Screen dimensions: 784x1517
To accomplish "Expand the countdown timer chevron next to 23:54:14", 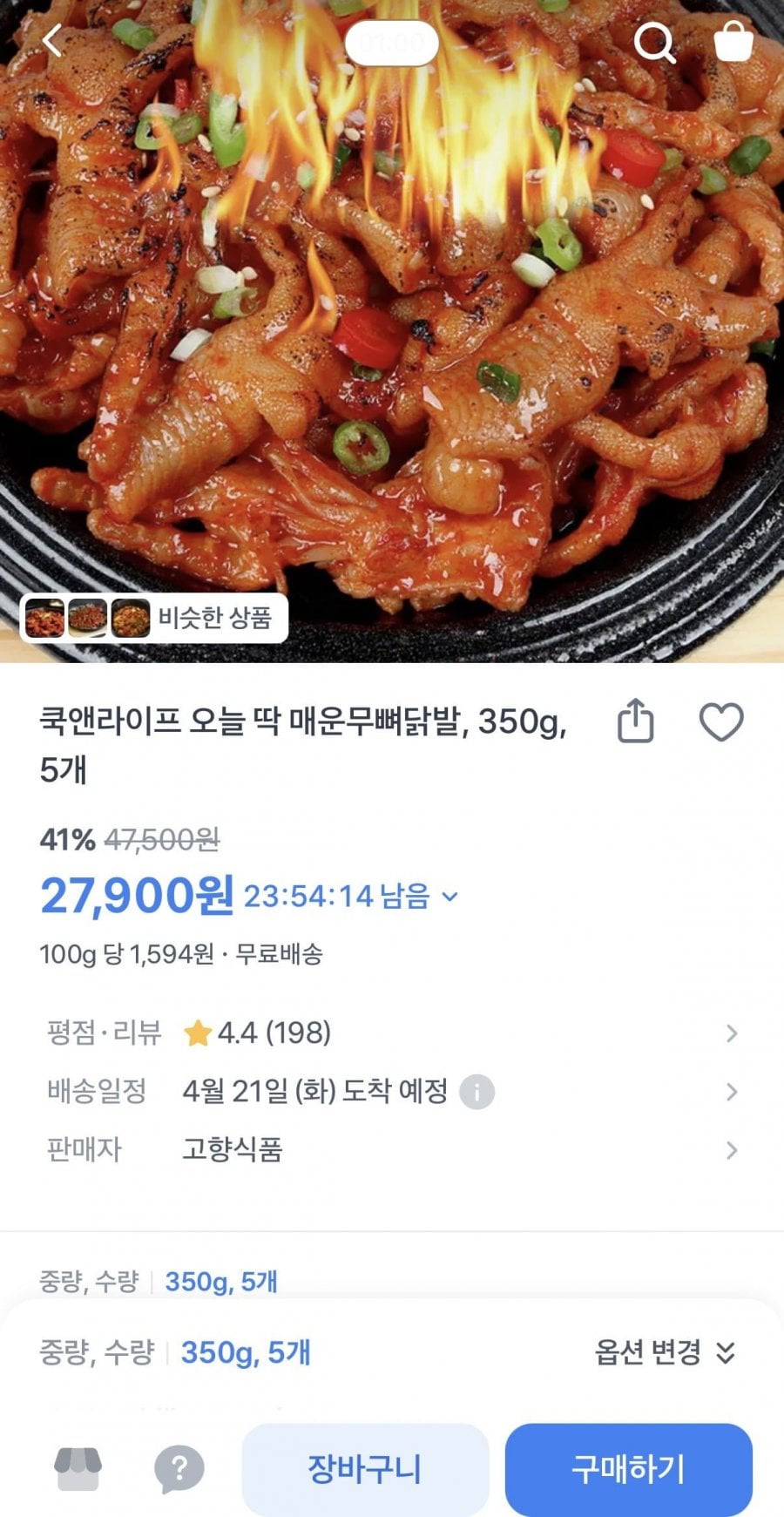I will [449, 898].
